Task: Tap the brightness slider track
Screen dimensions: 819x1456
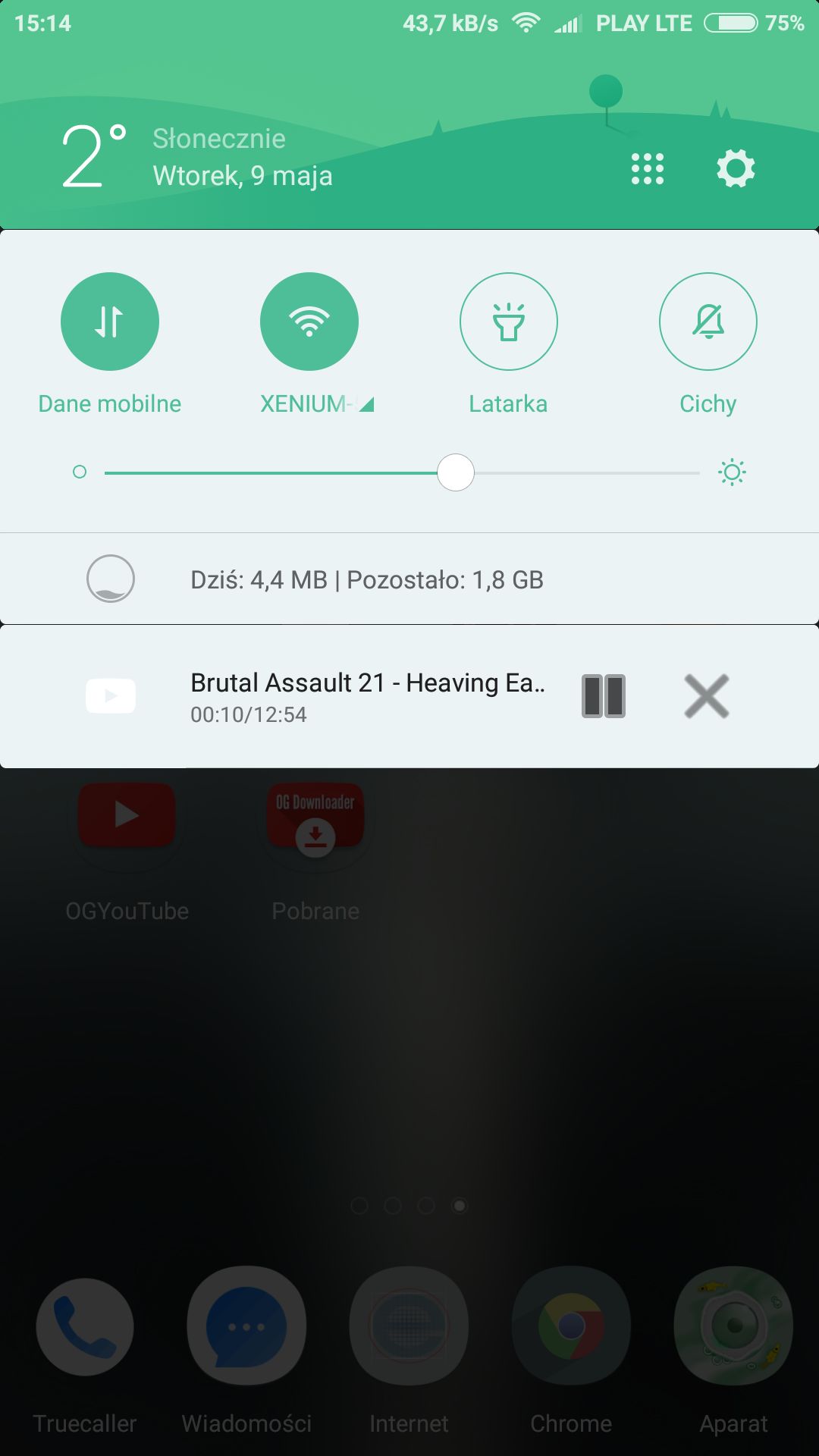Action: [x=402, y=472]
